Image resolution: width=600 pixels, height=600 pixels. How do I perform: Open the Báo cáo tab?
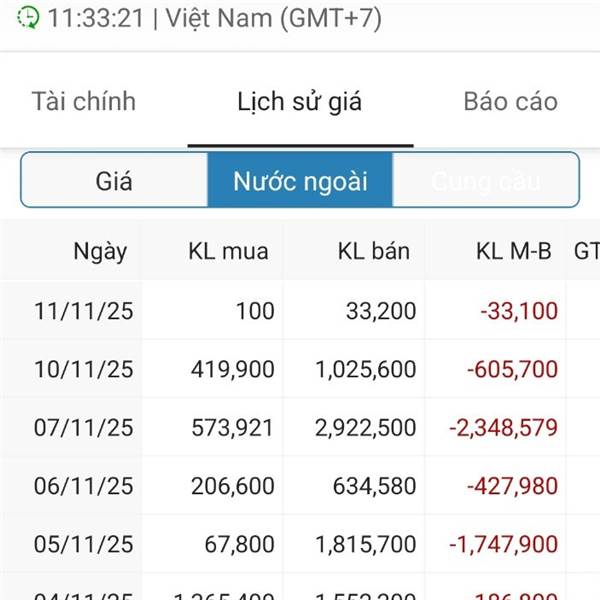(x=510, y=102)
